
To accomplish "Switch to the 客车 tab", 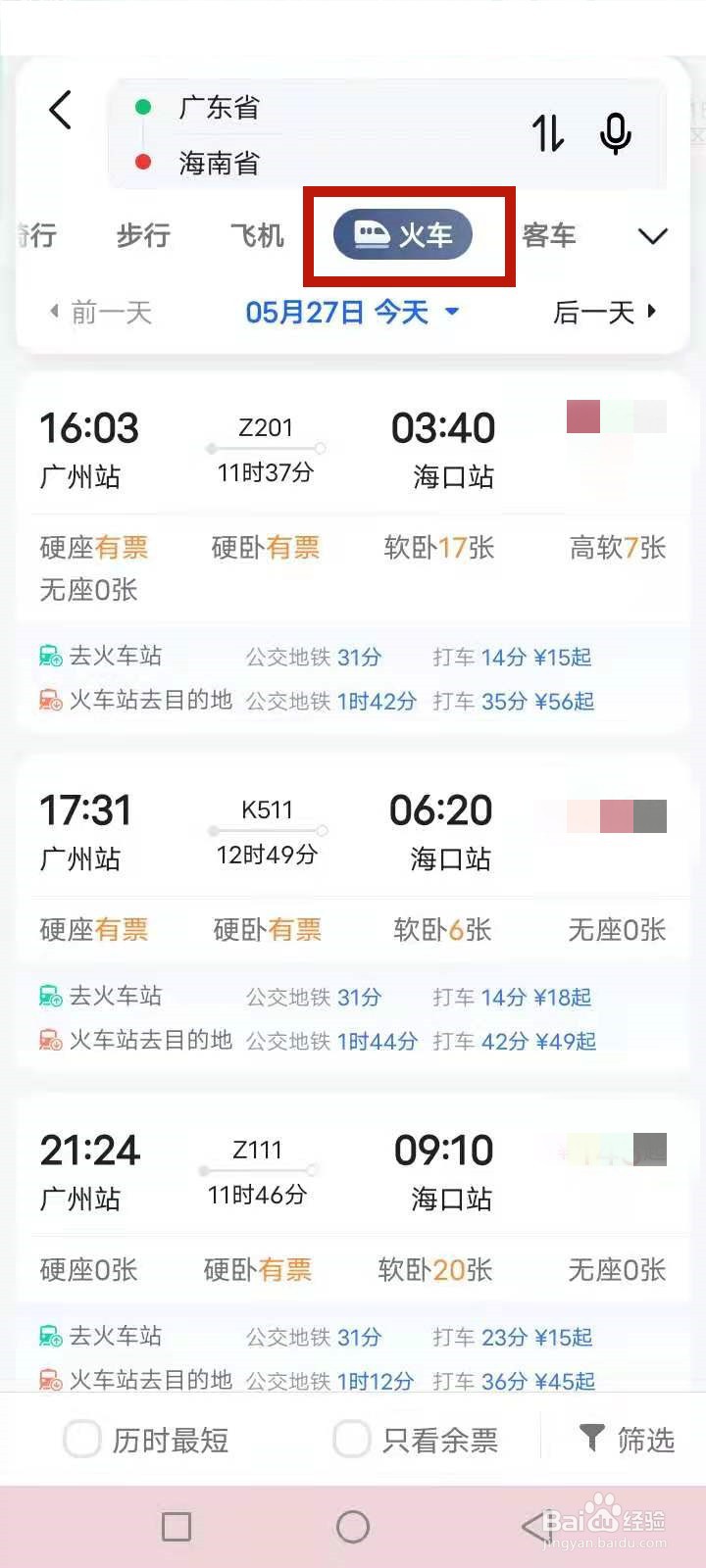I will pos(548,235).
